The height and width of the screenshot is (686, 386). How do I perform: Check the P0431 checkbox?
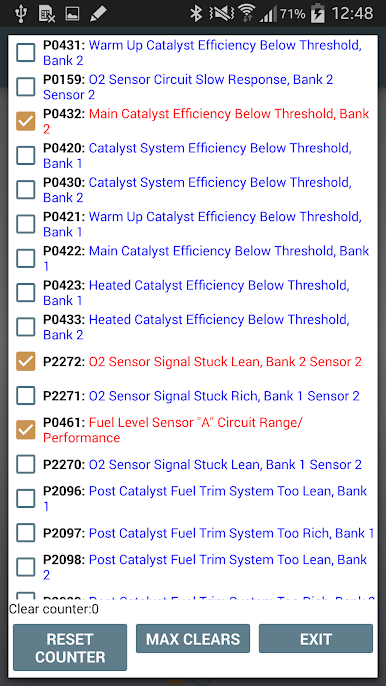[x=25, y=53]
